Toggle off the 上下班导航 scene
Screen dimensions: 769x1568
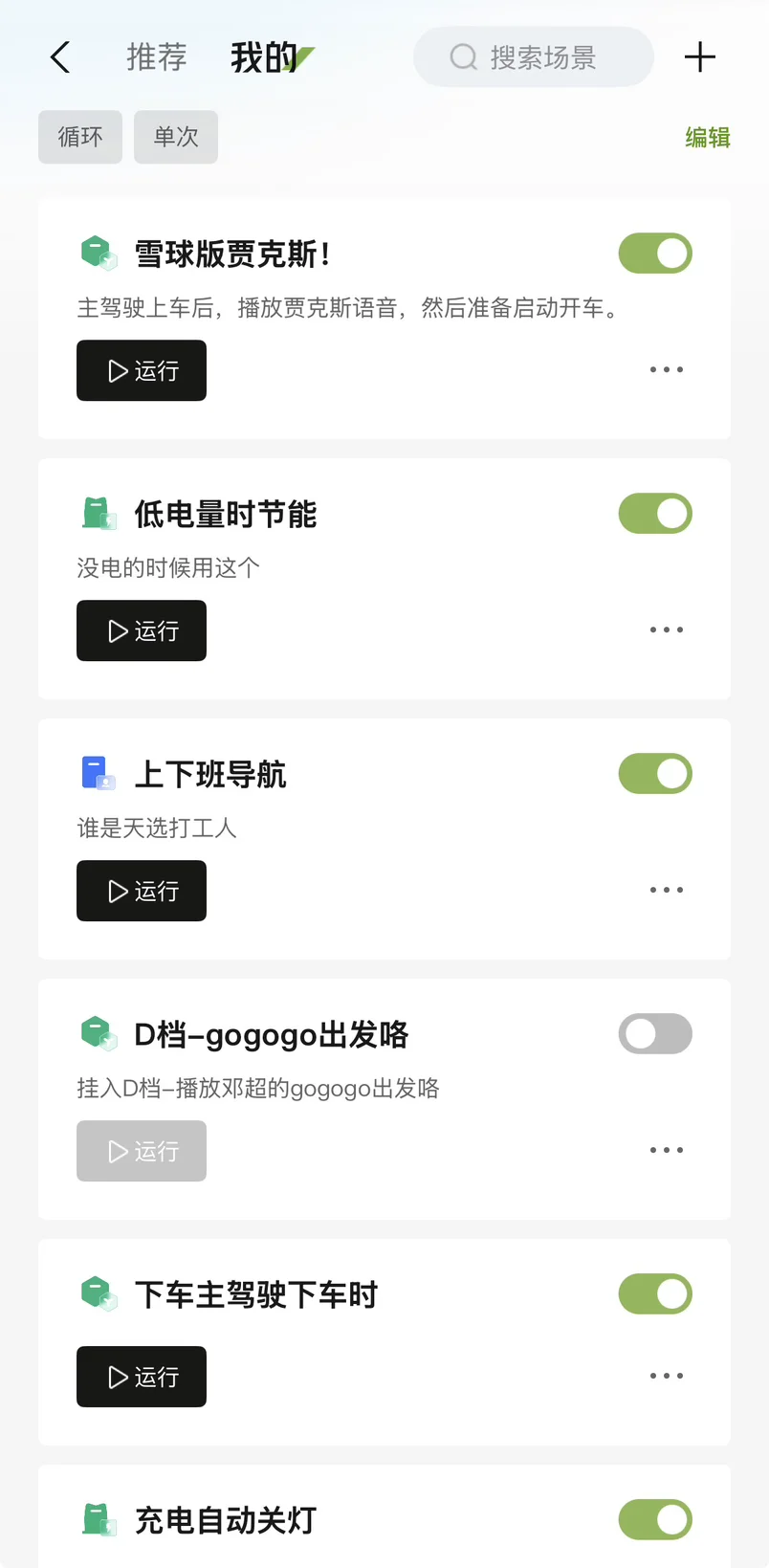[655, 774]
